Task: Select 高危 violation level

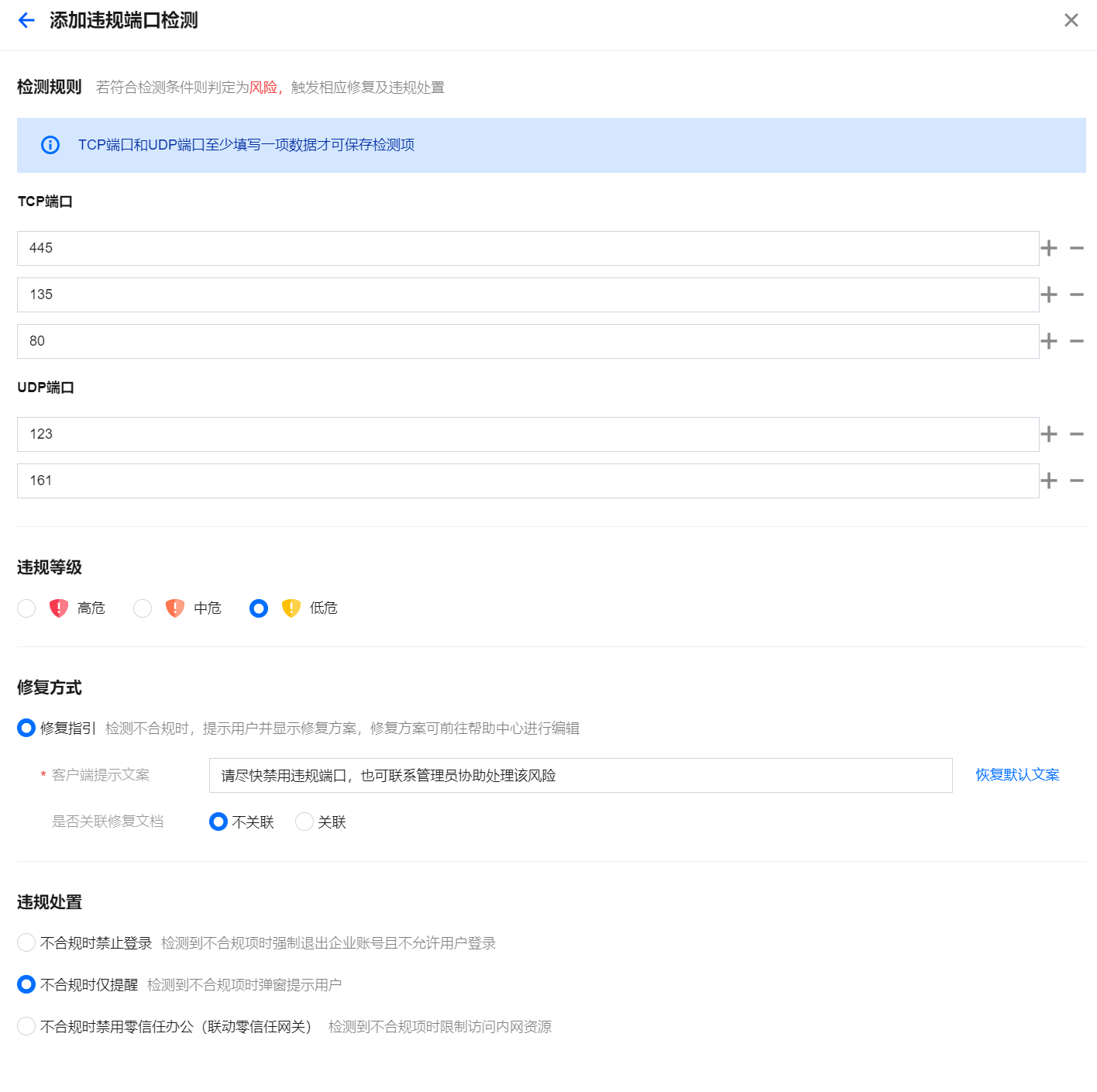Action: [x=26, y=608]
